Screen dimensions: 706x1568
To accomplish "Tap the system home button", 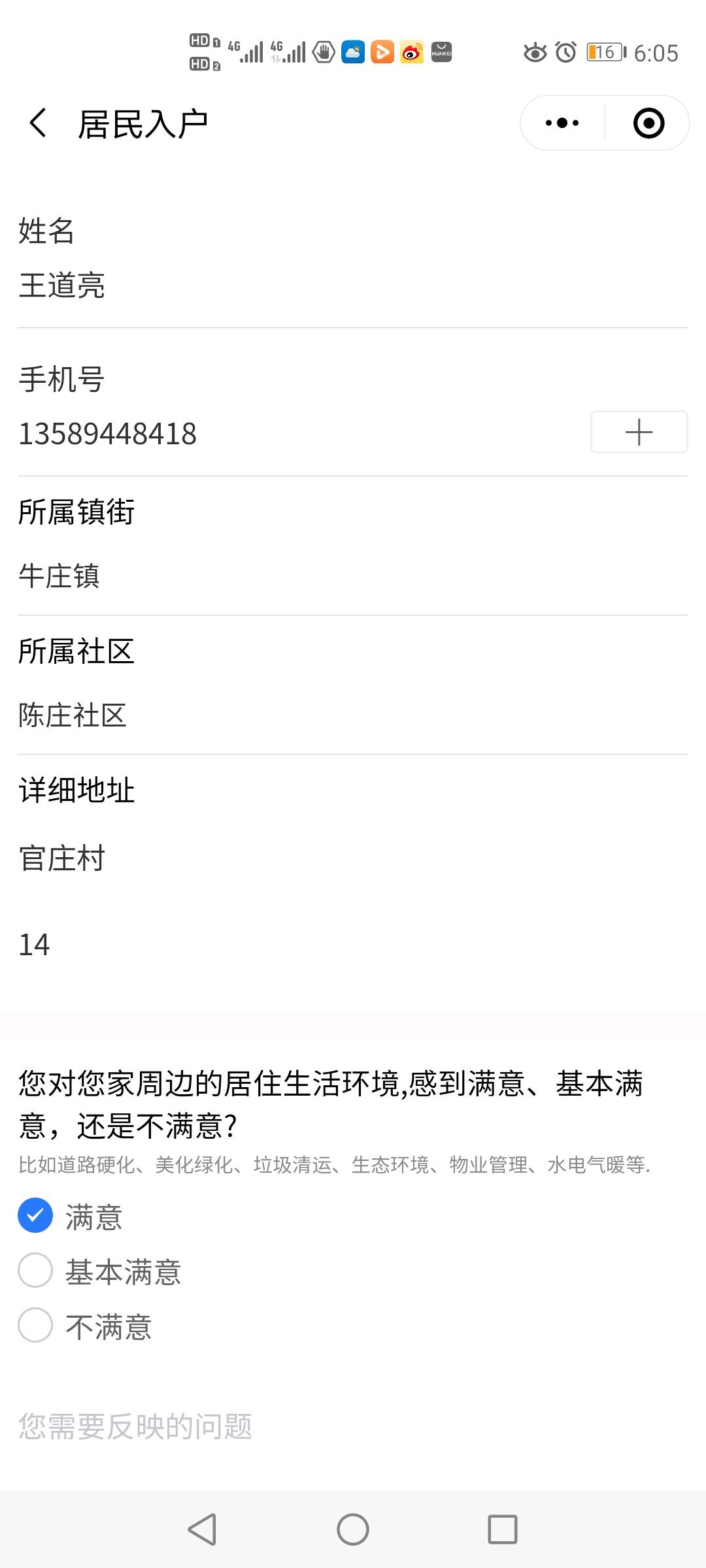I will [353, 1529].
